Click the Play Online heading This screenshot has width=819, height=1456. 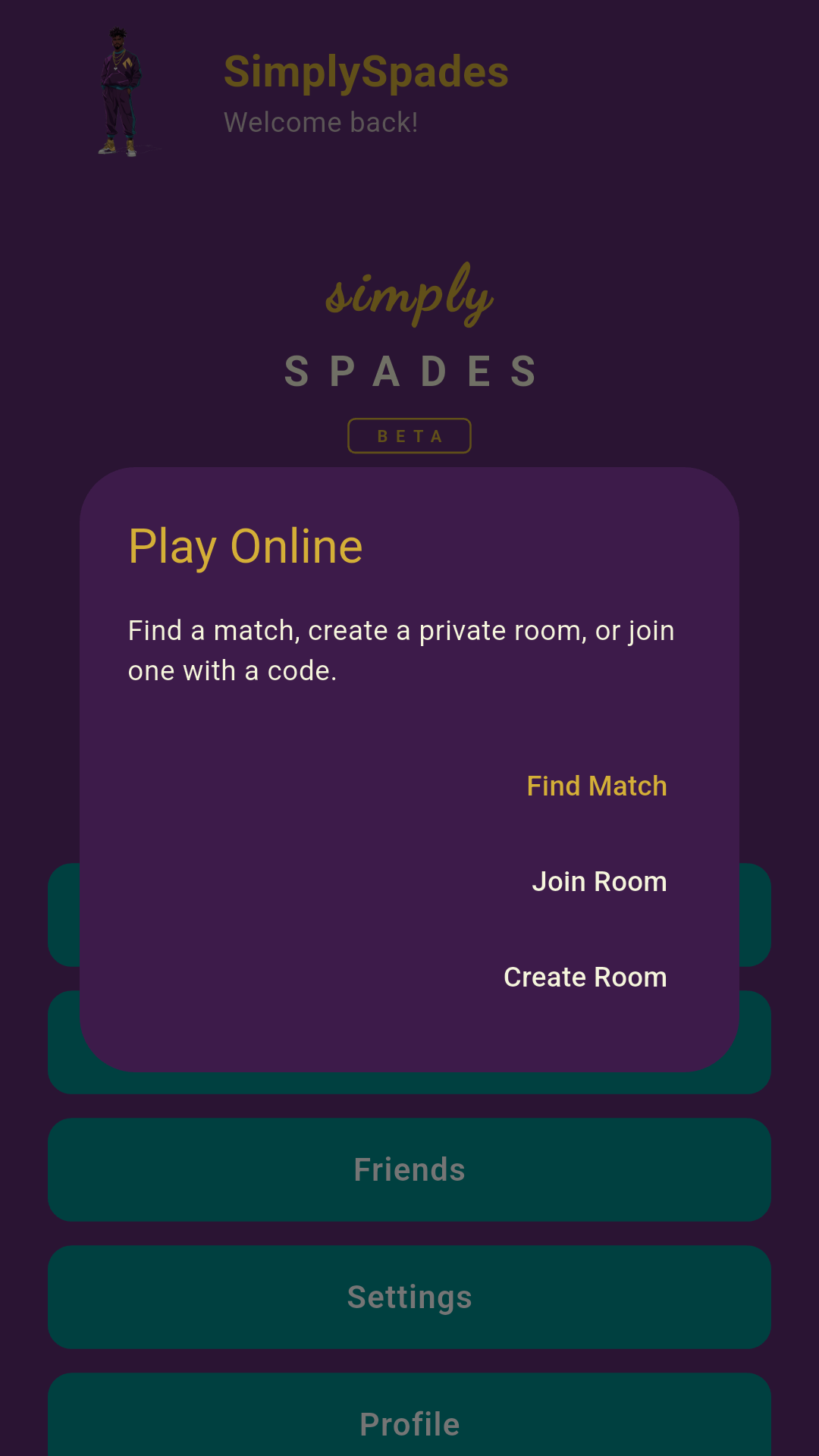(246, 544)
